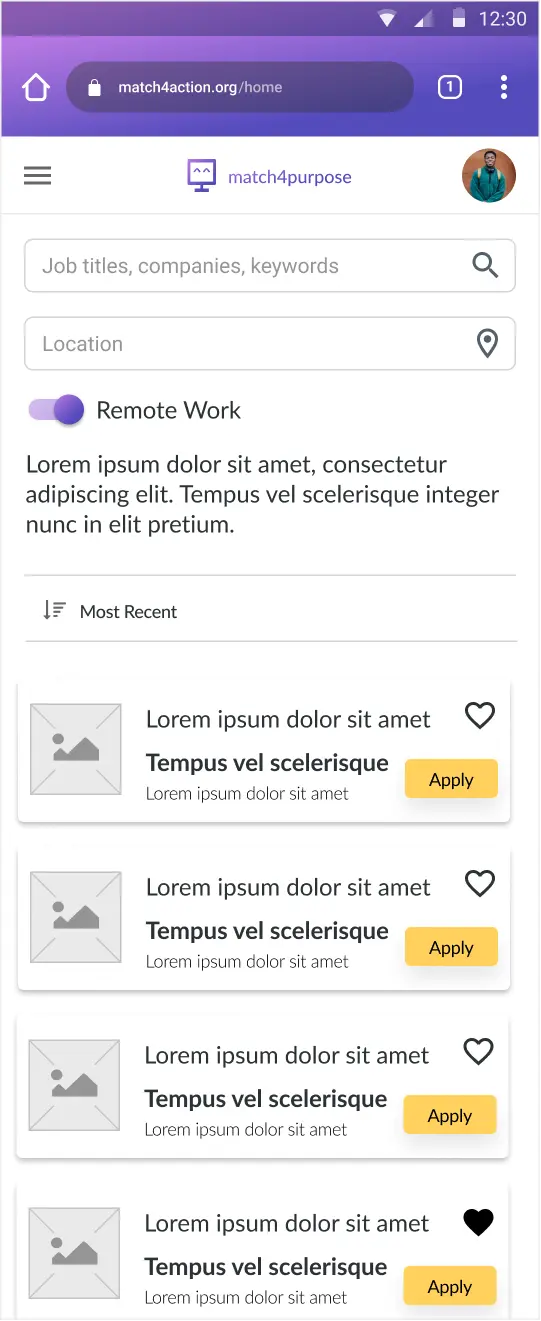Open the hamburger menu

click(x=37, y=176)
